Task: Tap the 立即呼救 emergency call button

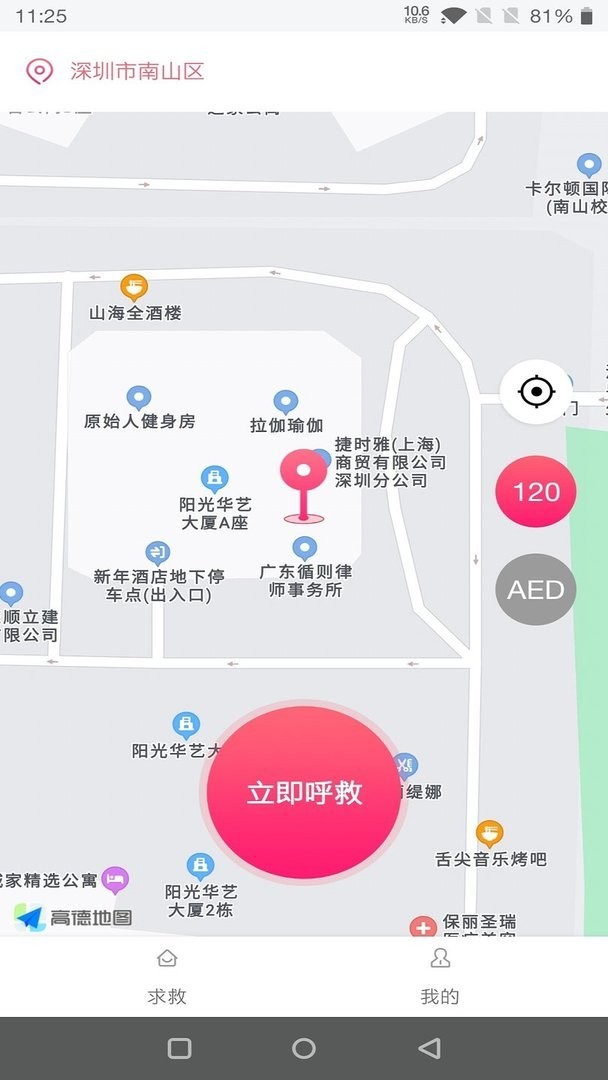Action: 304,792
